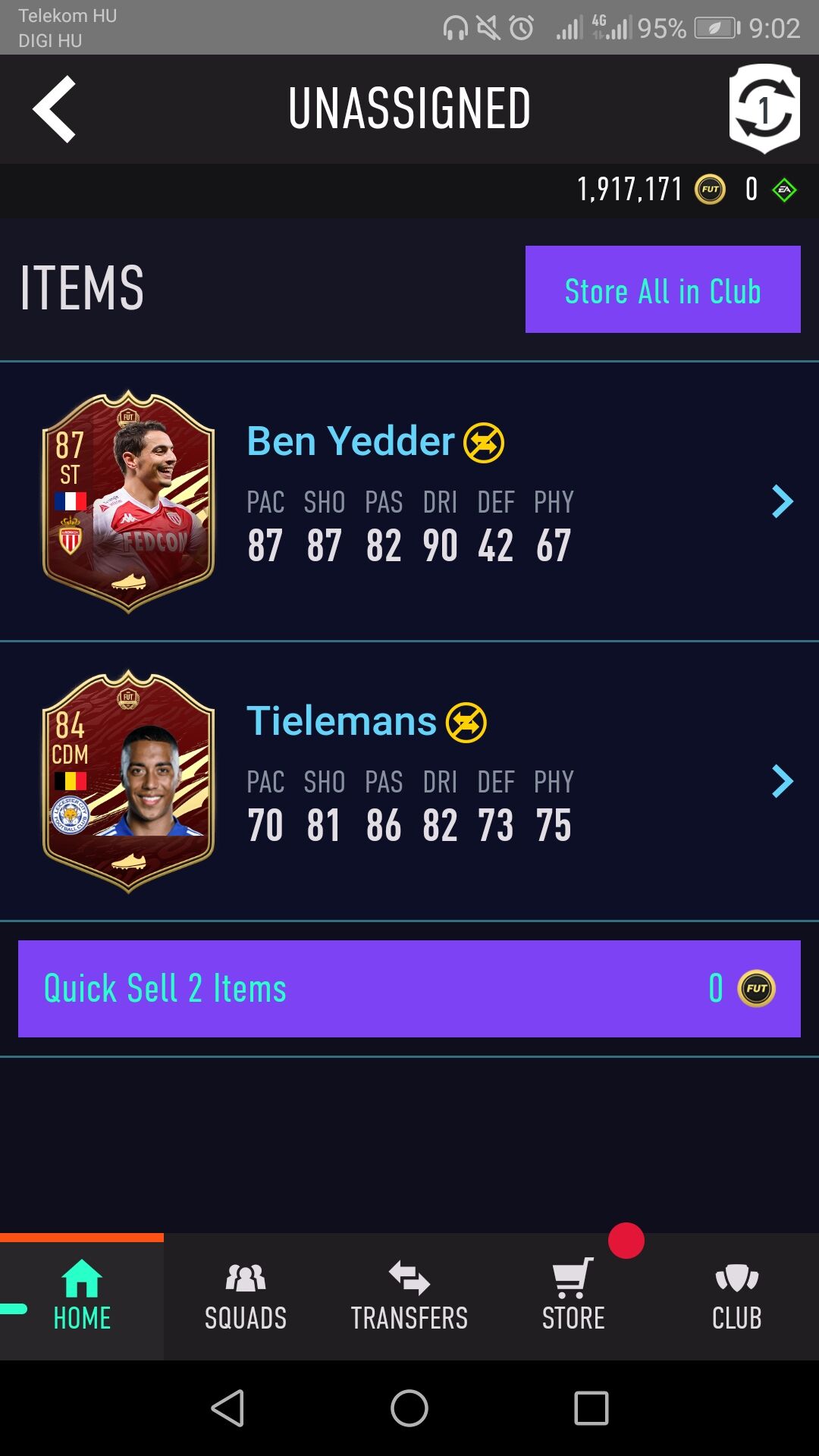Screen dimensions: 819x1456
Task: Tap the system home button
Action: [409, 1408]
